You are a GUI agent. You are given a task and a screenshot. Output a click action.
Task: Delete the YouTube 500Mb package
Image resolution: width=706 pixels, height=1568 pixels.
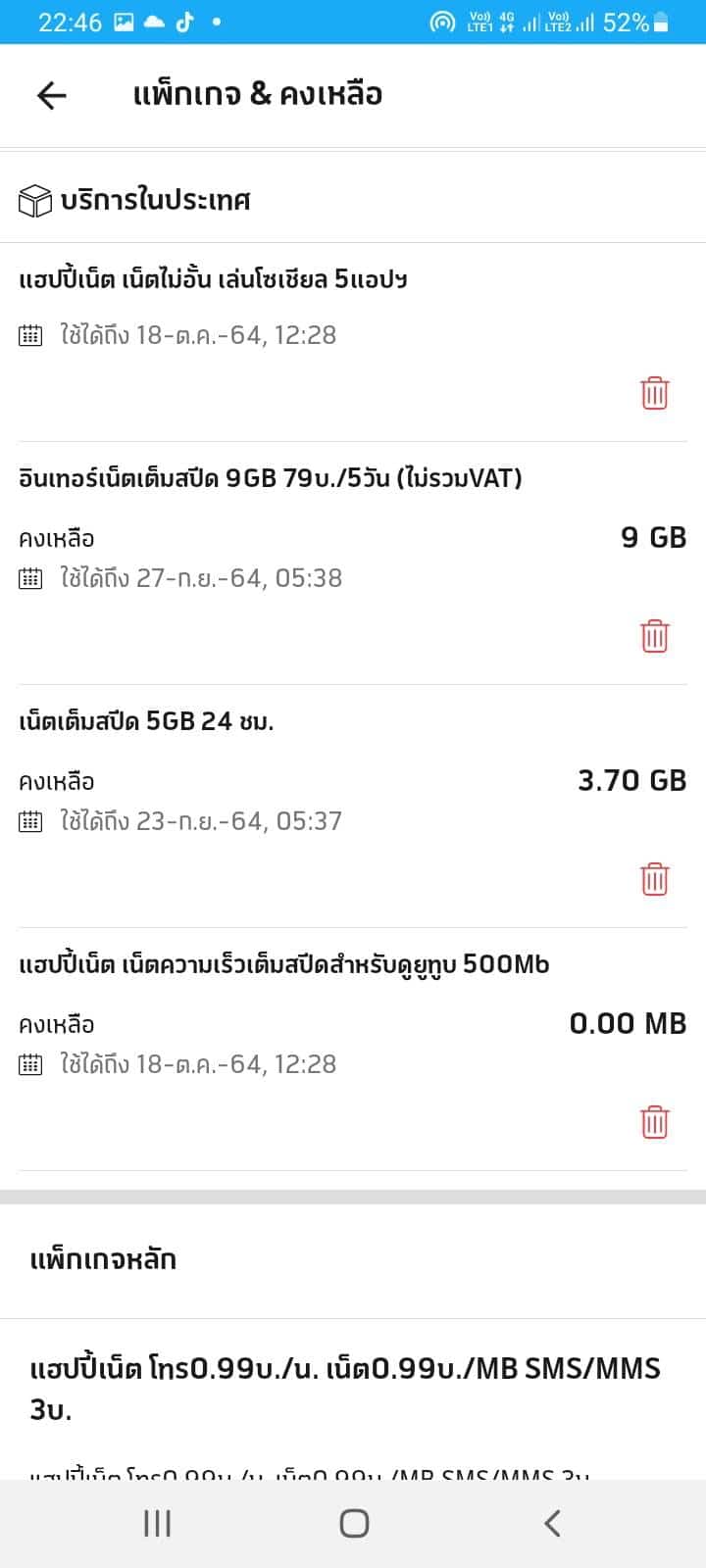pos(655,1122)
